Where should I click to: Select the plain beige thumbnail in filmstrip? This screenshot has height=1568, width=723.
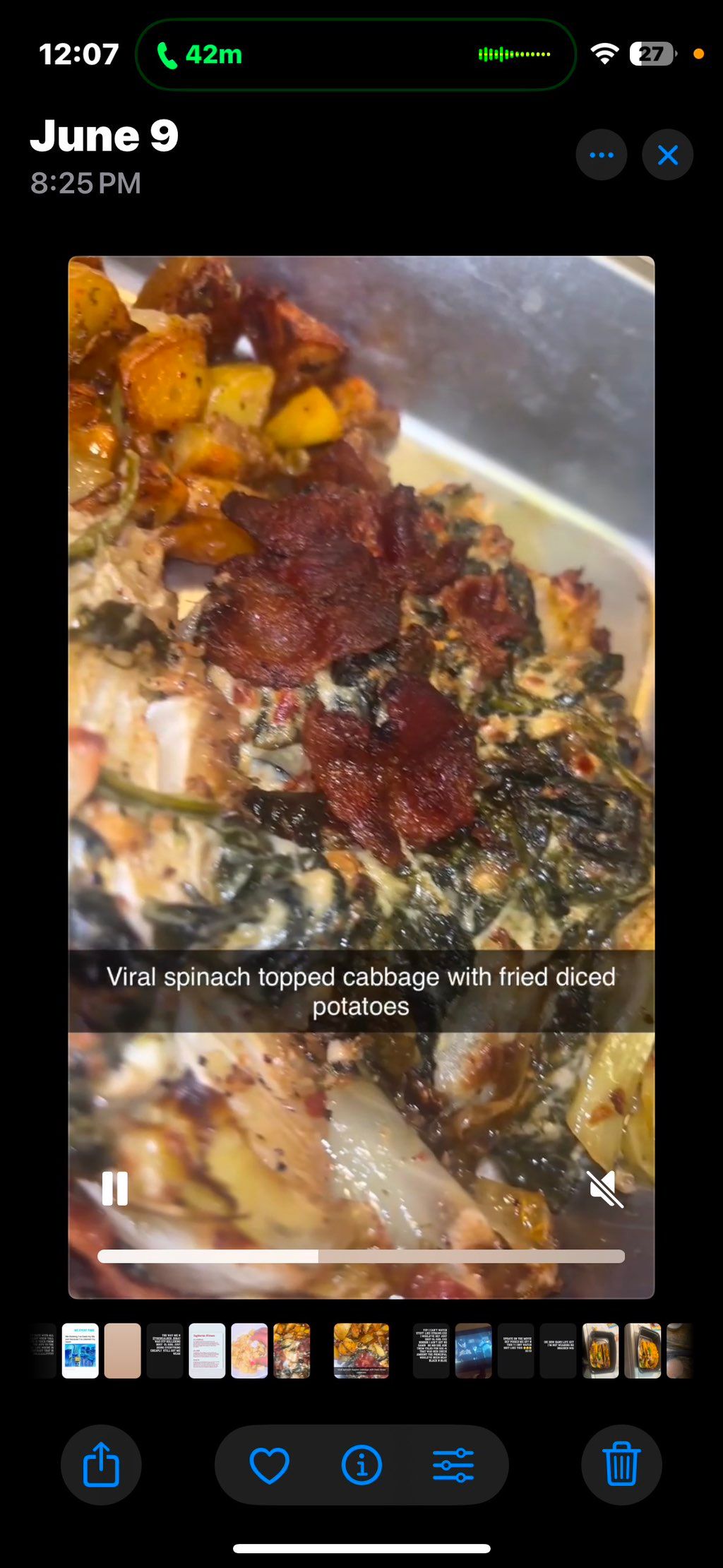pos(122,1350)
